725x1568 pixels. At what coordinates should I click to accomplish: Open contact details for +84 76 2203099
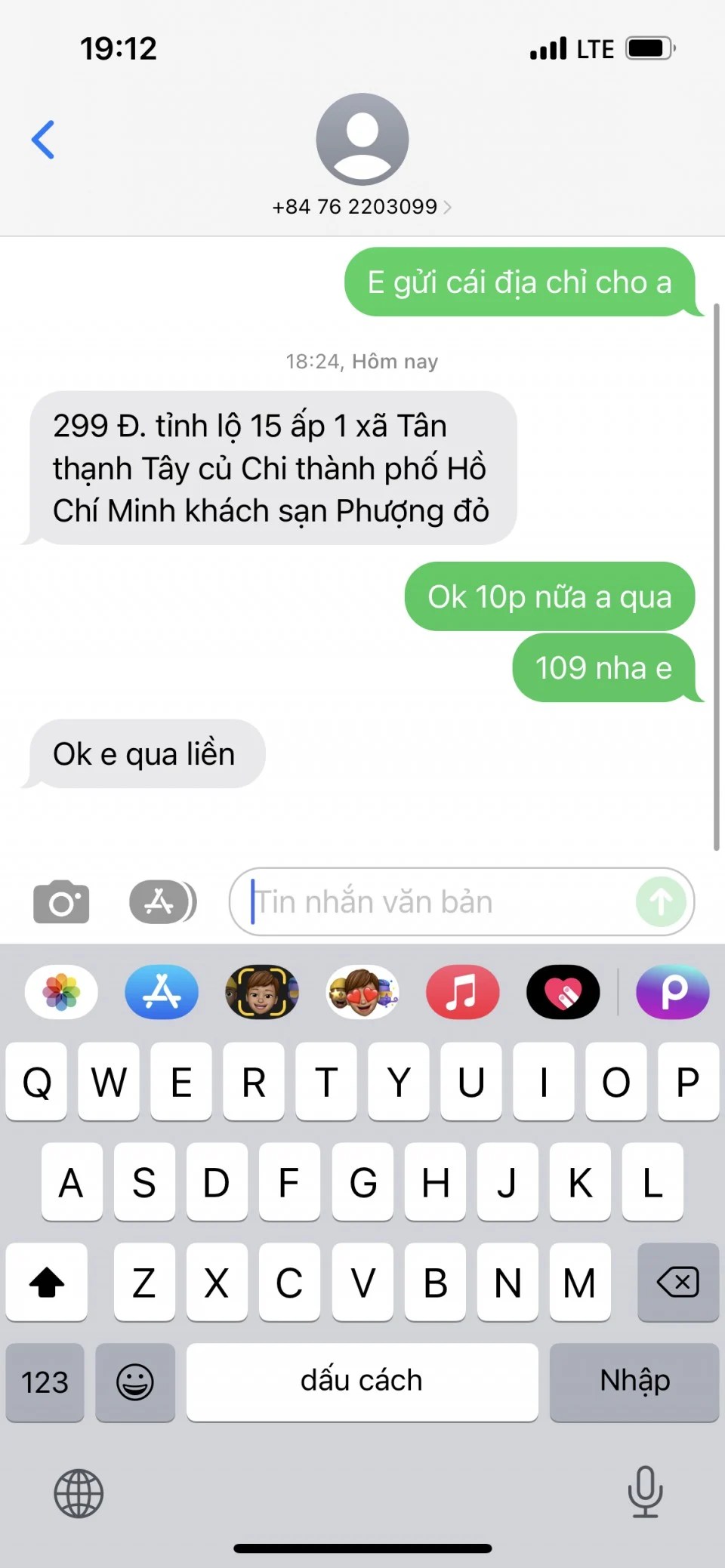[362, 206]
